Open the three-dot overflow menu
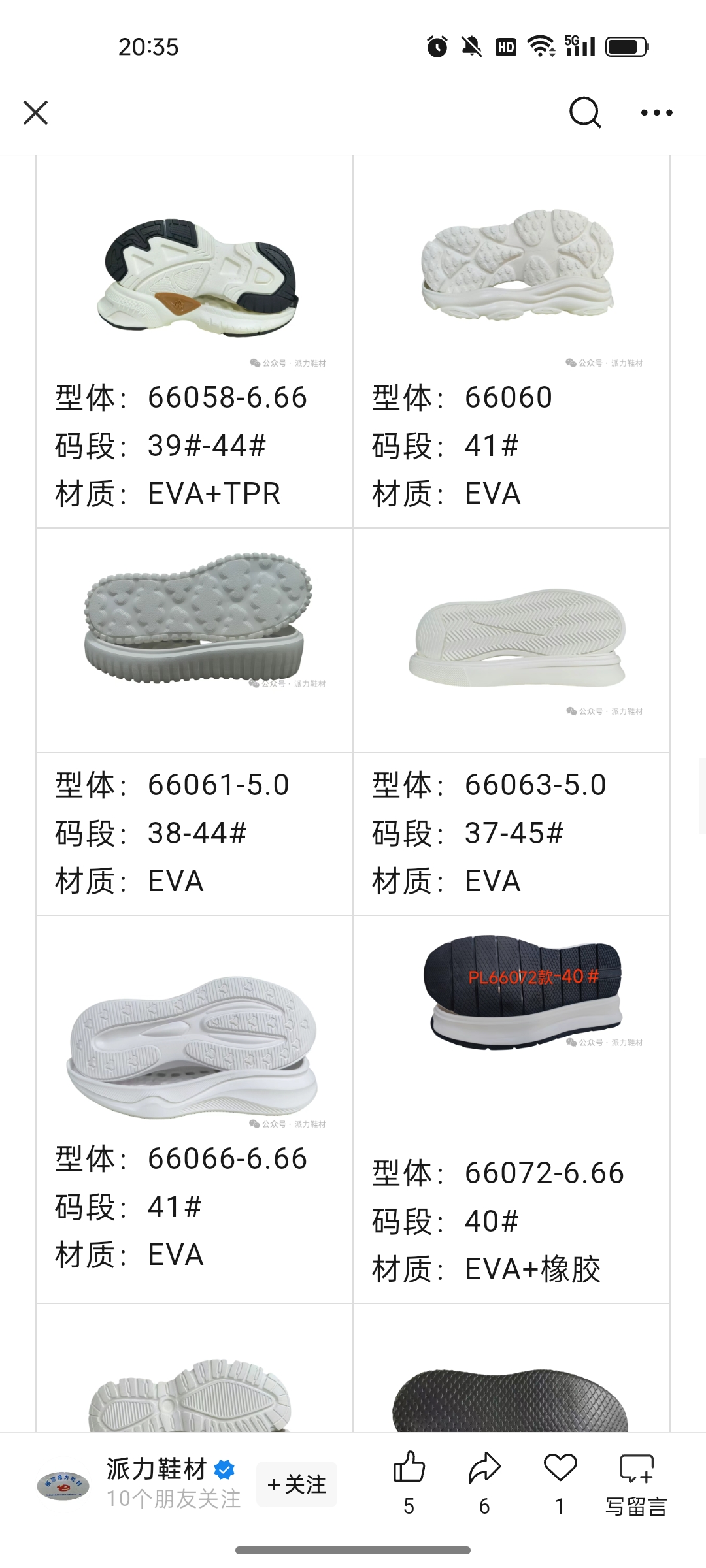The height and width of the screenshot is (1568, 706). point(656,112)
